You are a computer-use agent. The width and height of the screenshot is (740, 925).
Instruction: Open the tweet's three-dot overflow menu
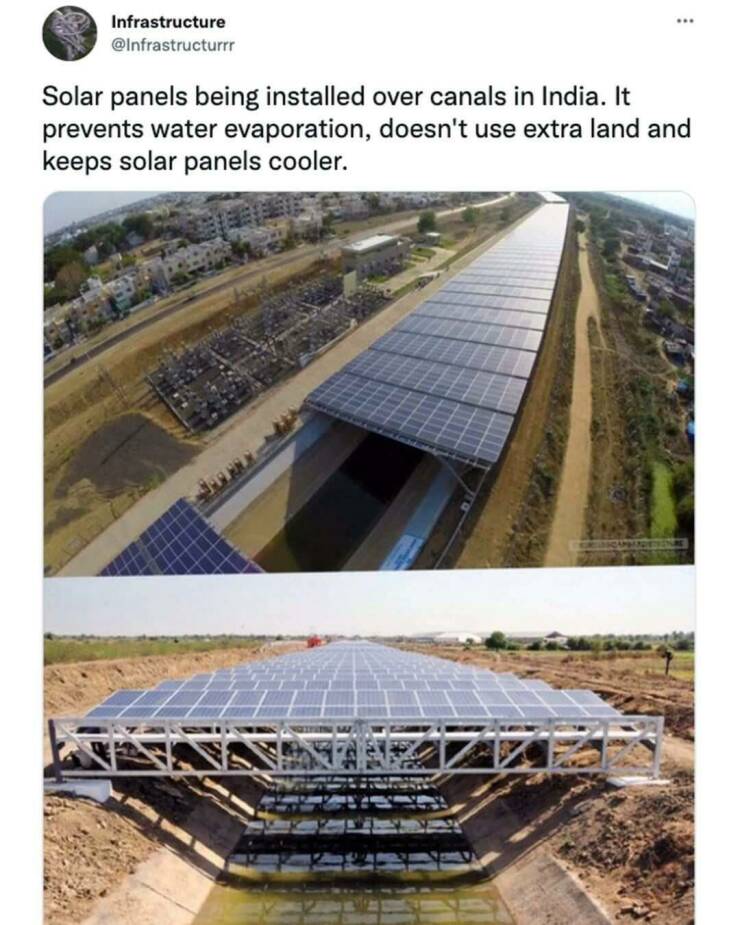pos(684,23)
